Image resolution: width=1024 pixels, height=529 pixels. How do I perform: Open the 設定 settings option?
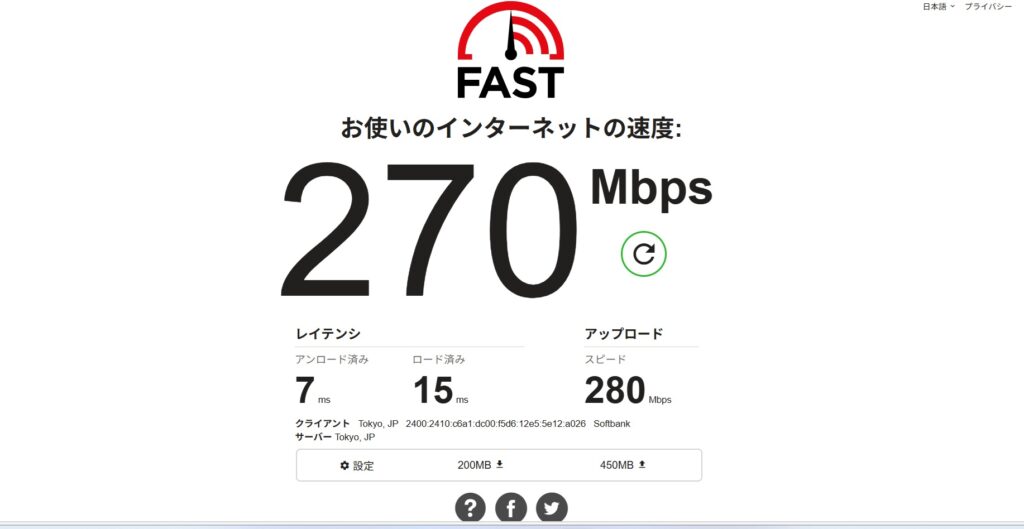pyautogui.click(x=357, y=465)
